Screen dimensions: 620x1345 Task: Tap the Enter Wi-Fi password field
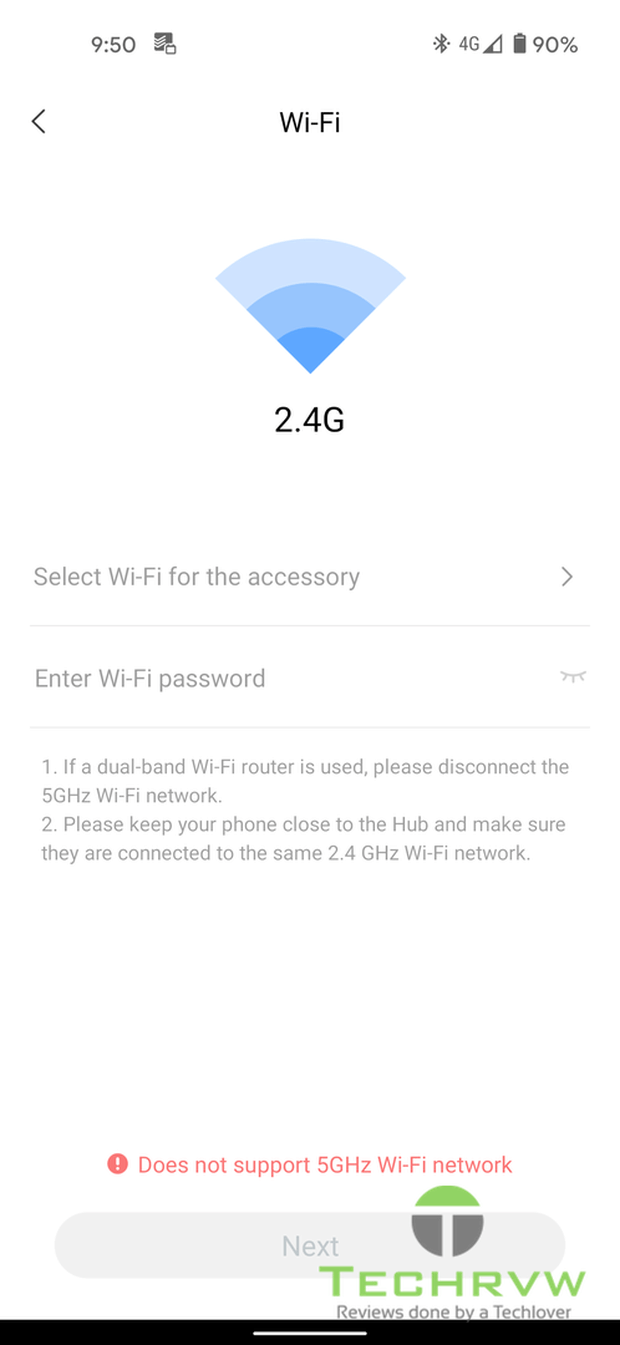(x=280, y=678)
